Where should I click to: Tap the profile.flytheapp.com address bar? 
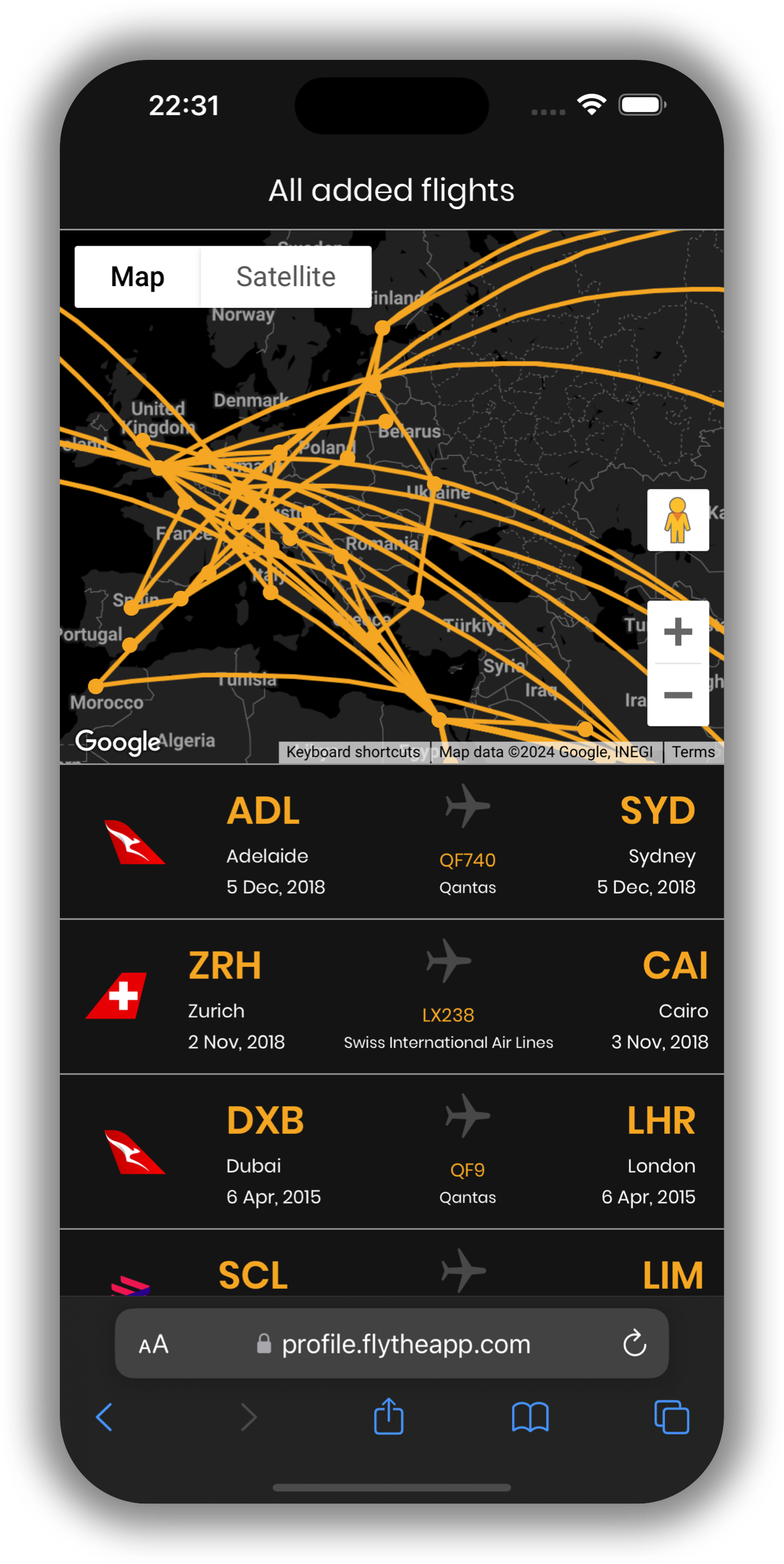[392, 1344]
